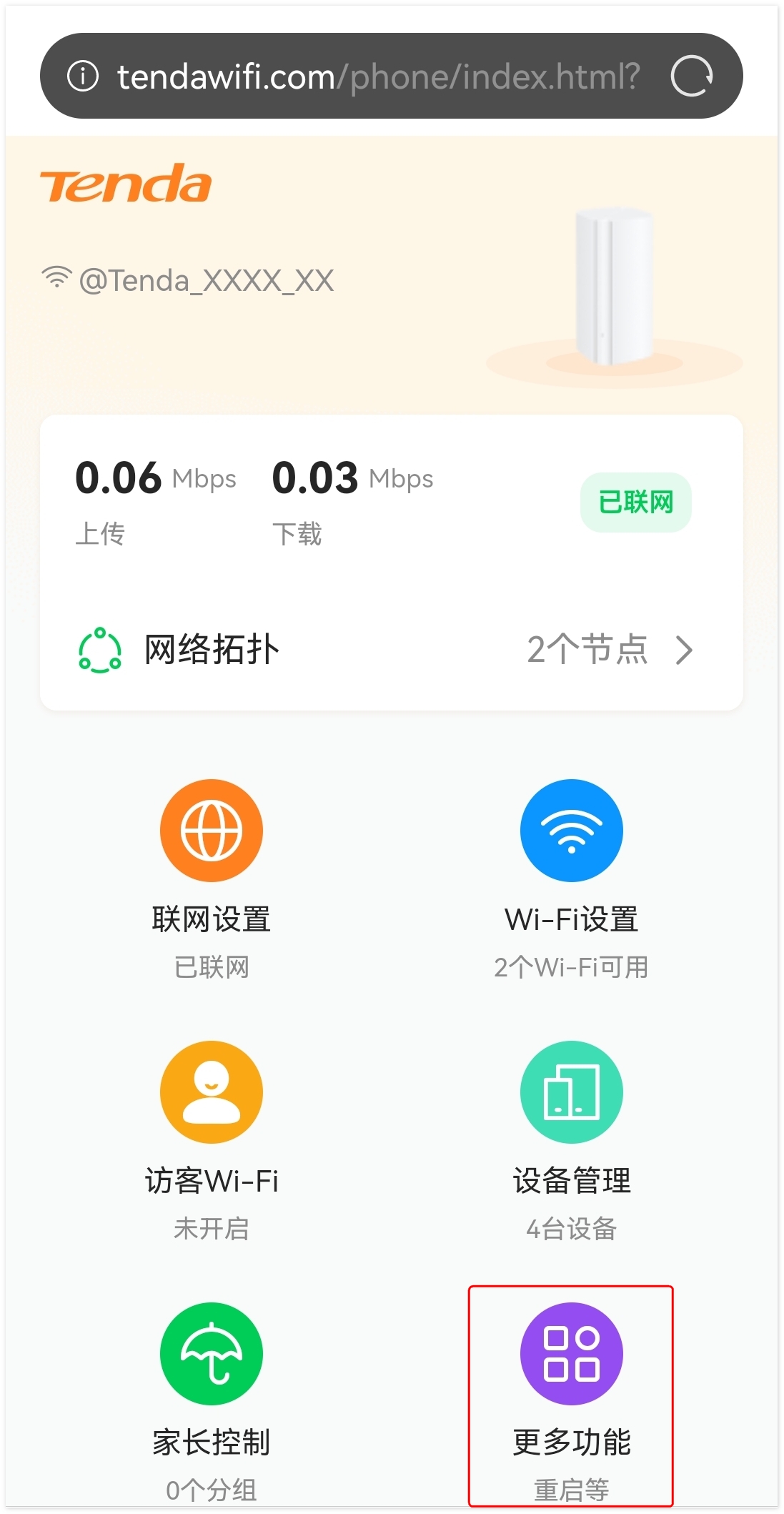View site info in the address bar
The height and width of the screenshot is (1514, 784).
coord(83,76)
